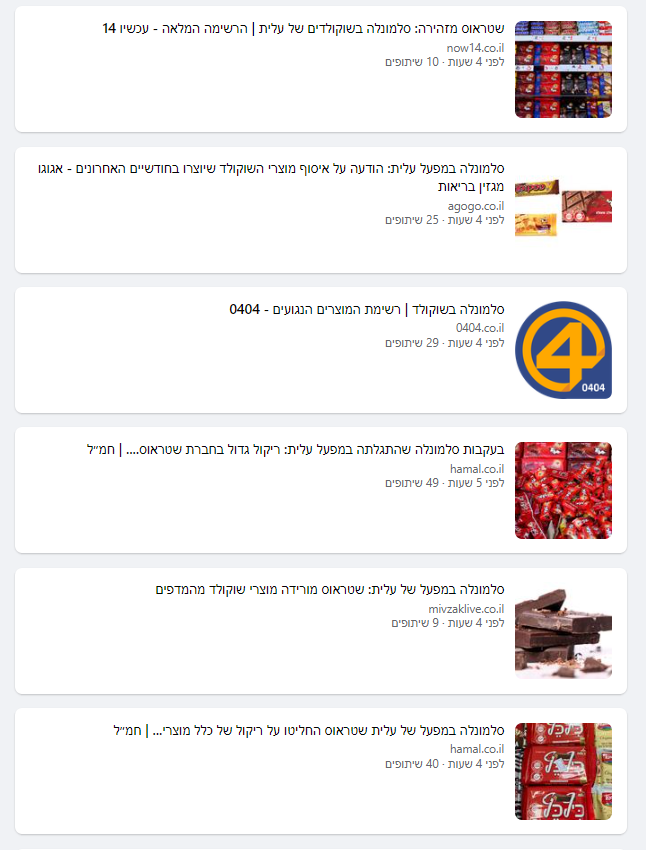Open the now14.co.il article about Strauss warning
Screen dimensions: 646x850
point(303,29)
